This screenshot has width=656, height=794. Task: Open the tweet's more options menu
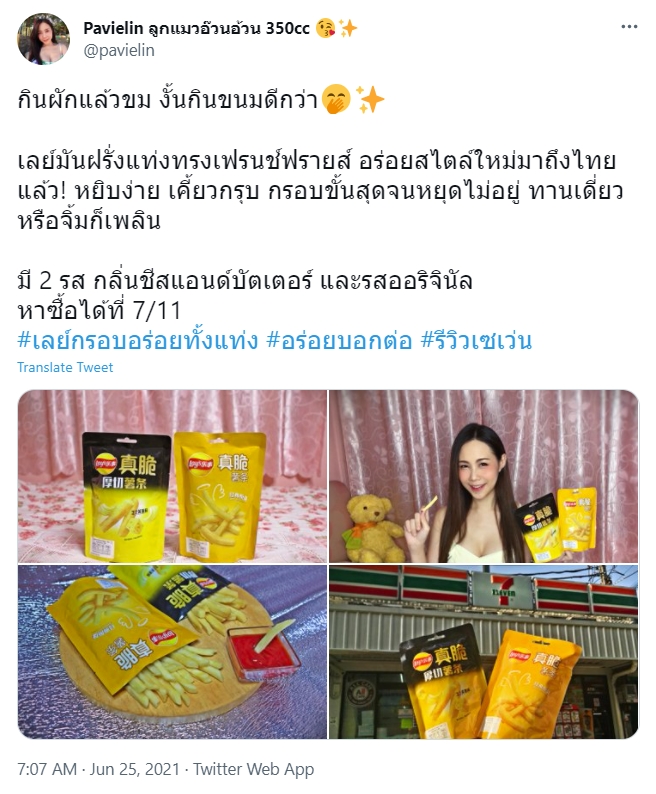pos(628,28)
